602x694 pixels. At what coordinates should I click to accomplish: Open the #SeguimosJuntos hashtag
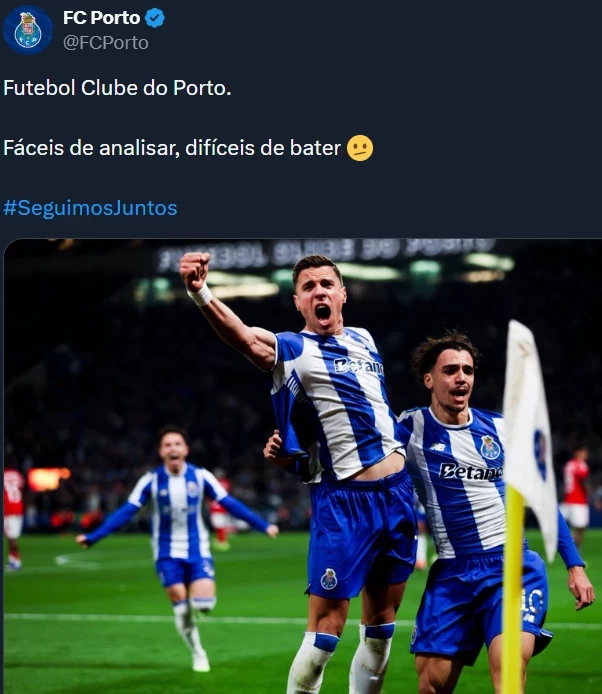tap(90, 208)
